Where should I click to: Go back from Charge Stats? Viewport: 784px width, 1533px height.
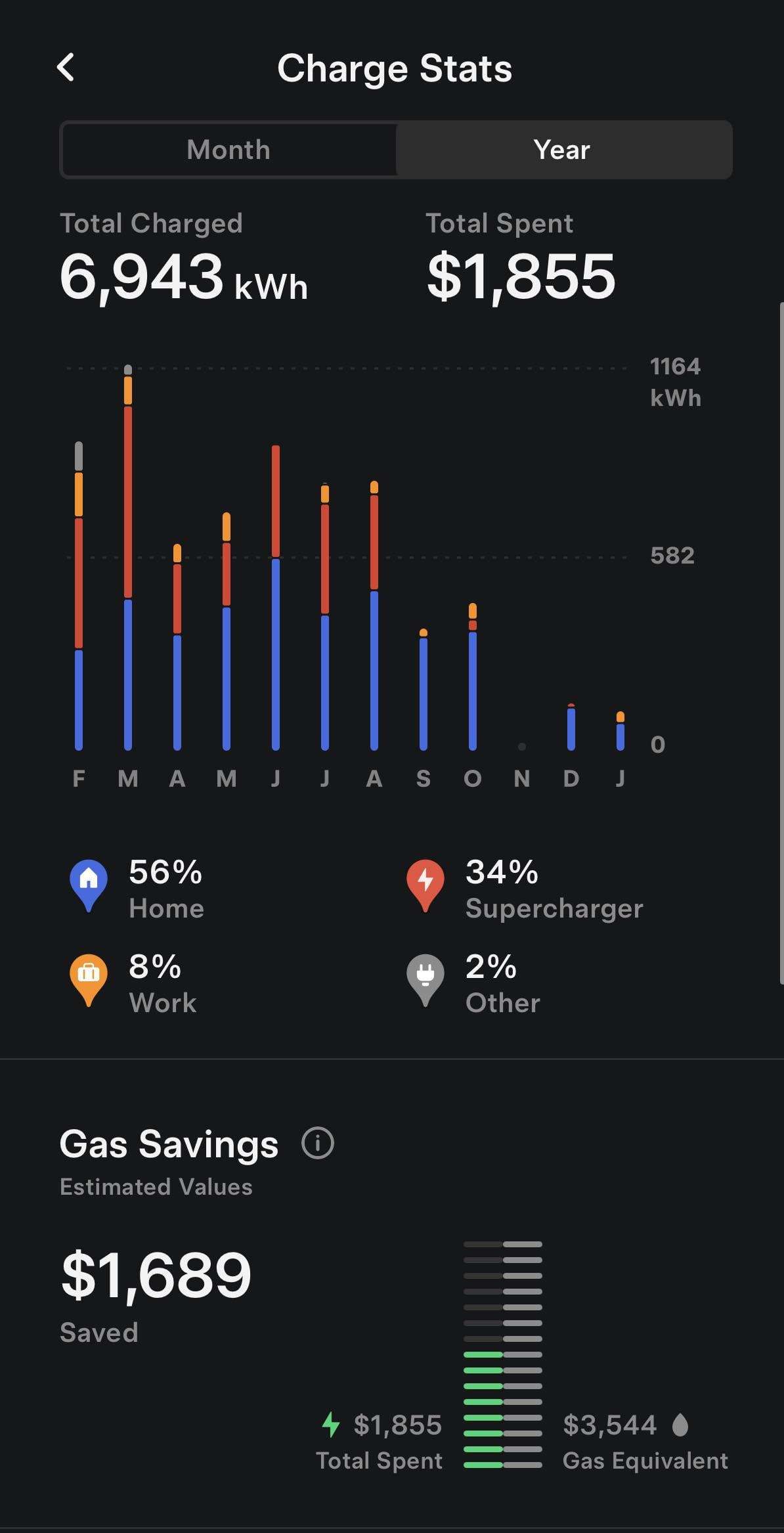(x=66, y=68)
